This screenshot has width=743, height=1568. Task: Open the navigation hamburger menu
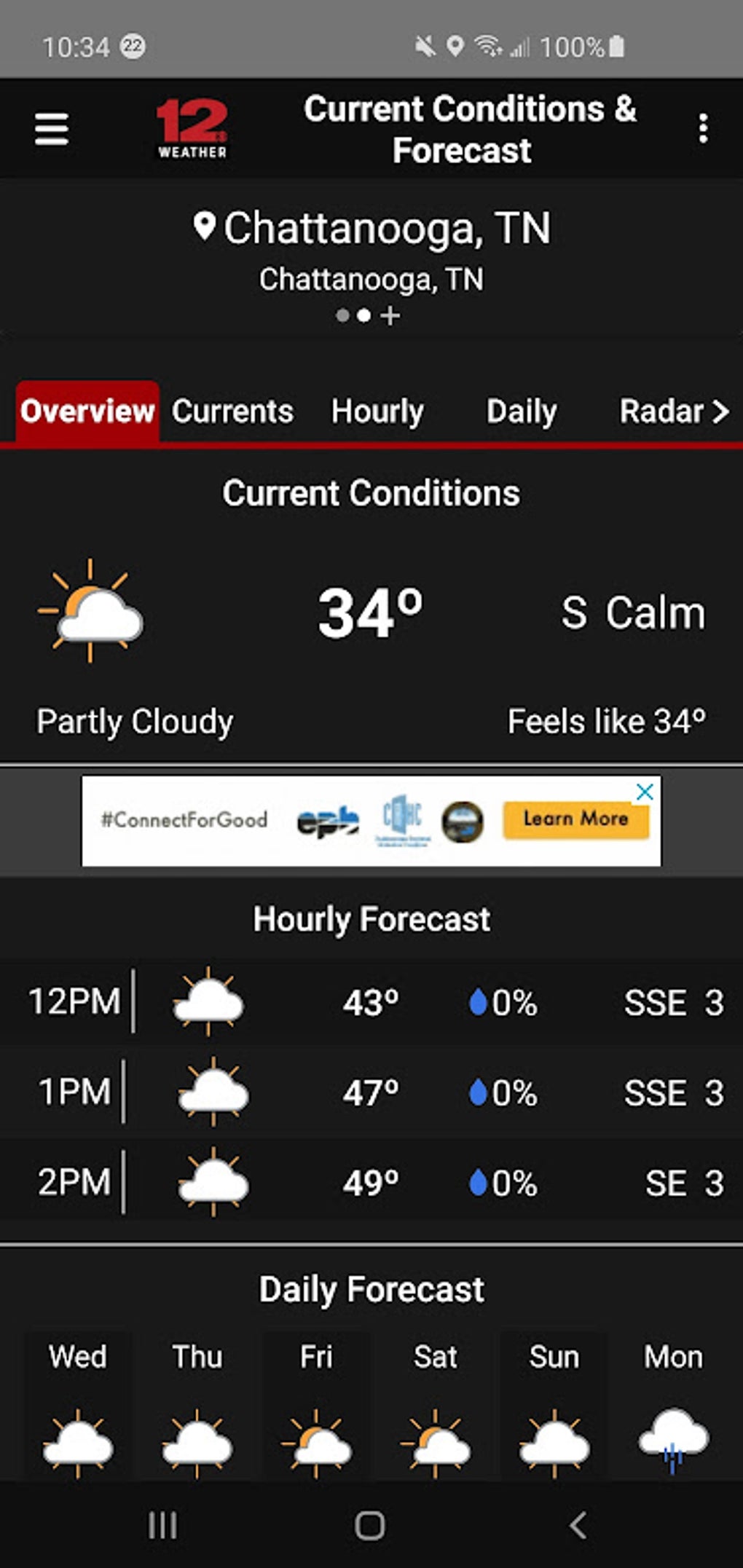tap(50, 127)
